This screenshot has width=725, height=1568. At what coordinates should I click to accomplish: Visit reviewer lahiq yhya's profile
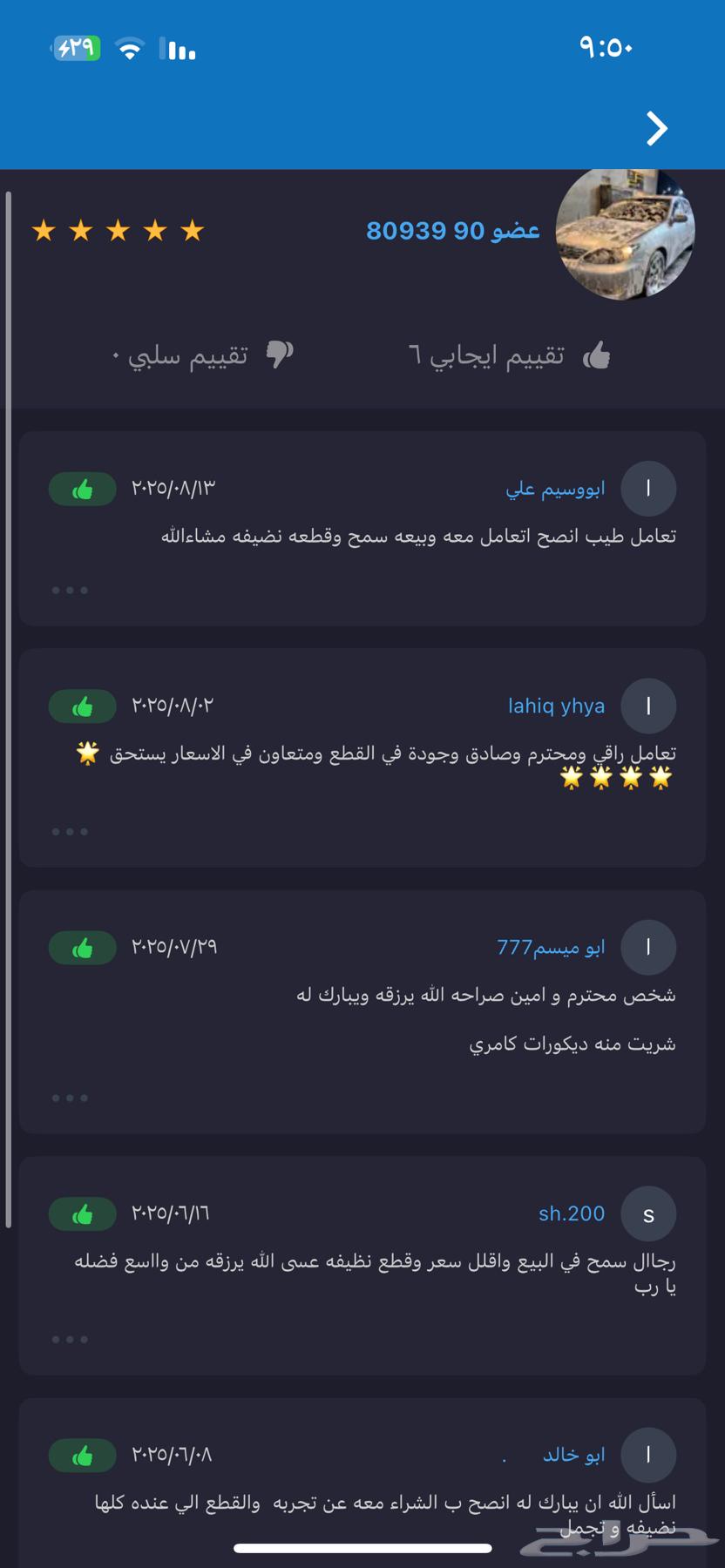[556, 706]
